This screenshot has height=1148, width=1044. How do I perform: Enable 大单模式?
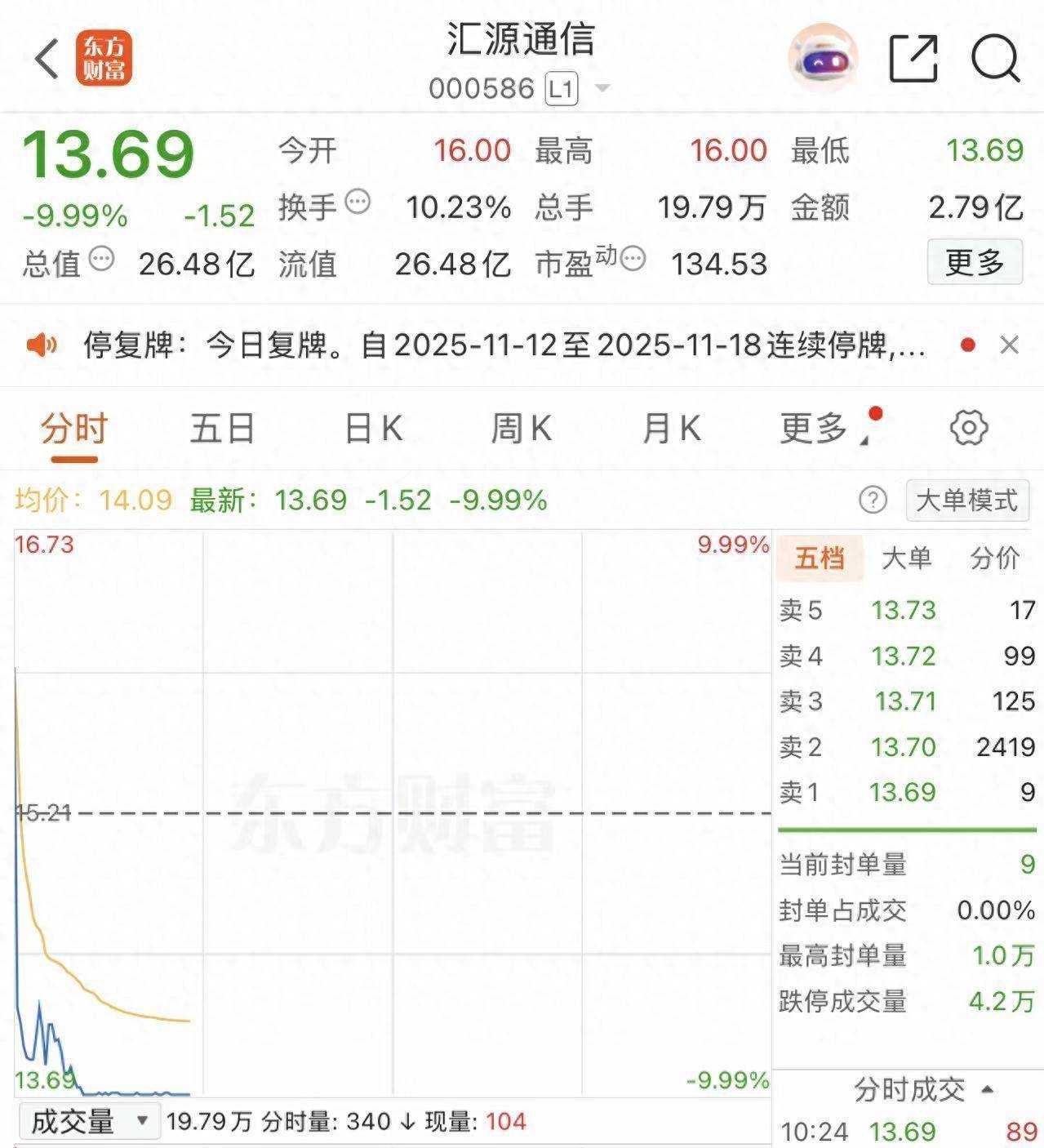[966, 500]
